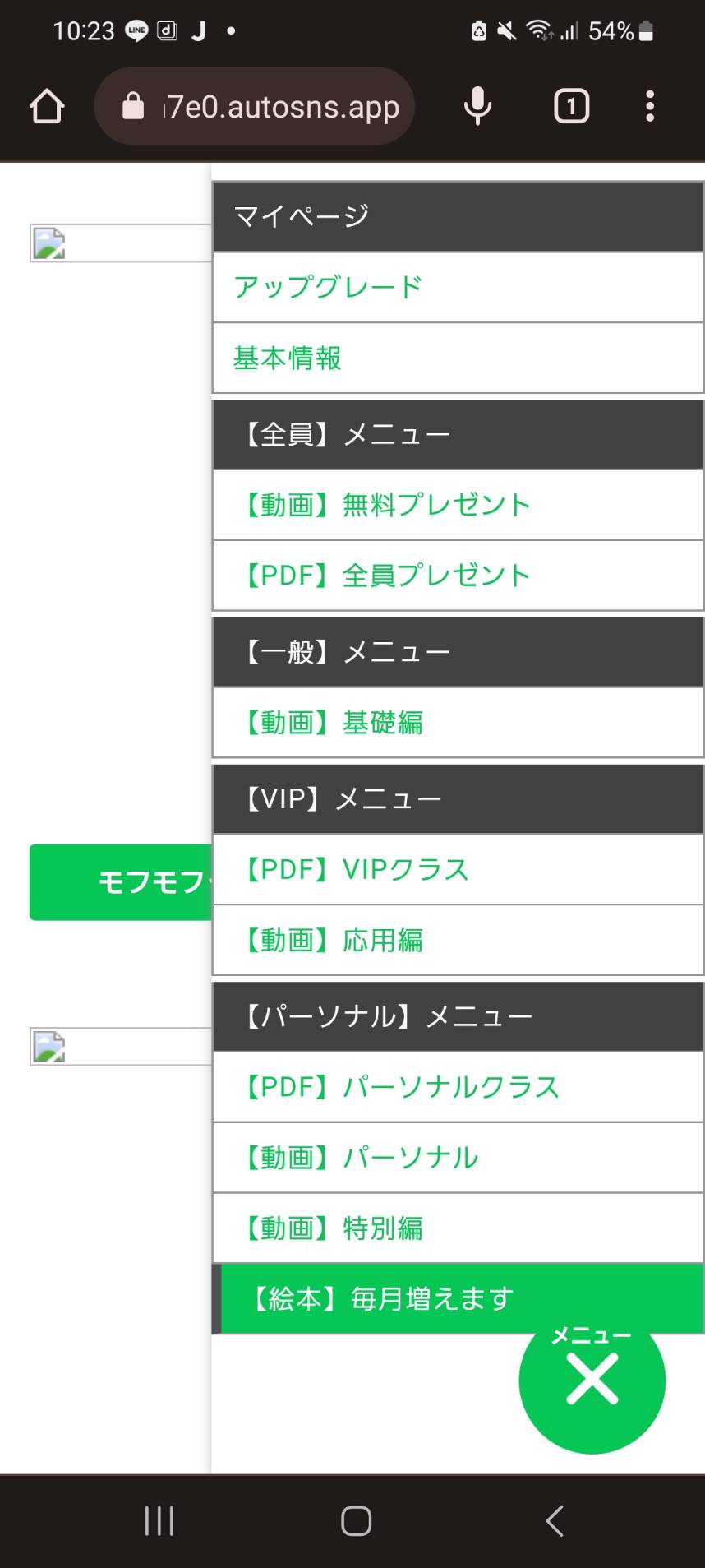This screenshot has width=705, height=1568.
Task: Open the browser tab switcher
Action: (572, 106)
